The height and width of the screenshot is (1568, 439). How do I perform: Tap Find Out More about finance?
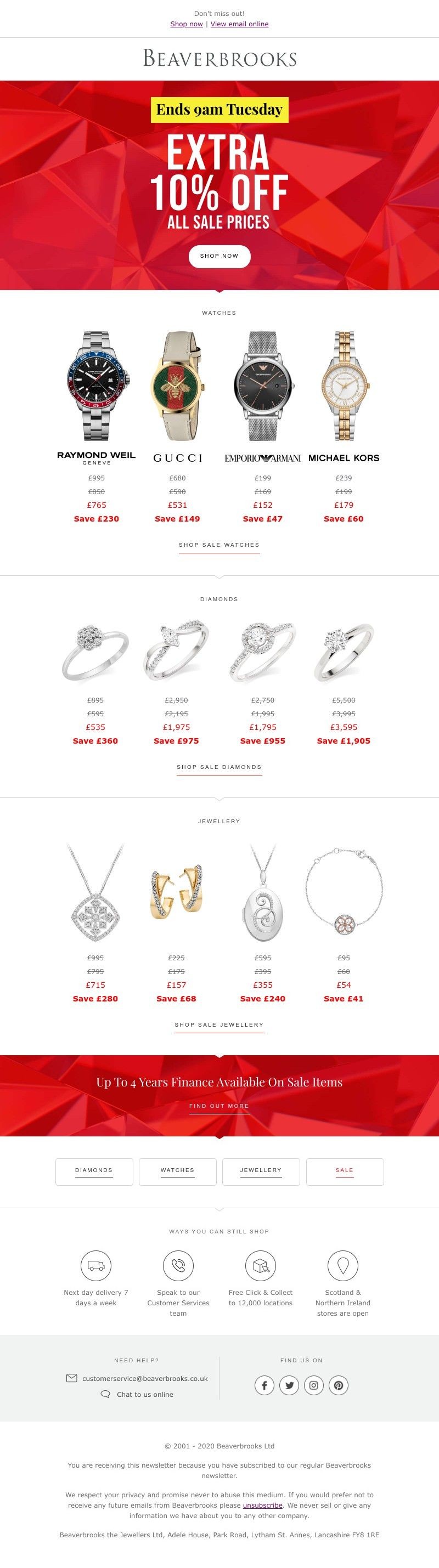(219, 1106)
